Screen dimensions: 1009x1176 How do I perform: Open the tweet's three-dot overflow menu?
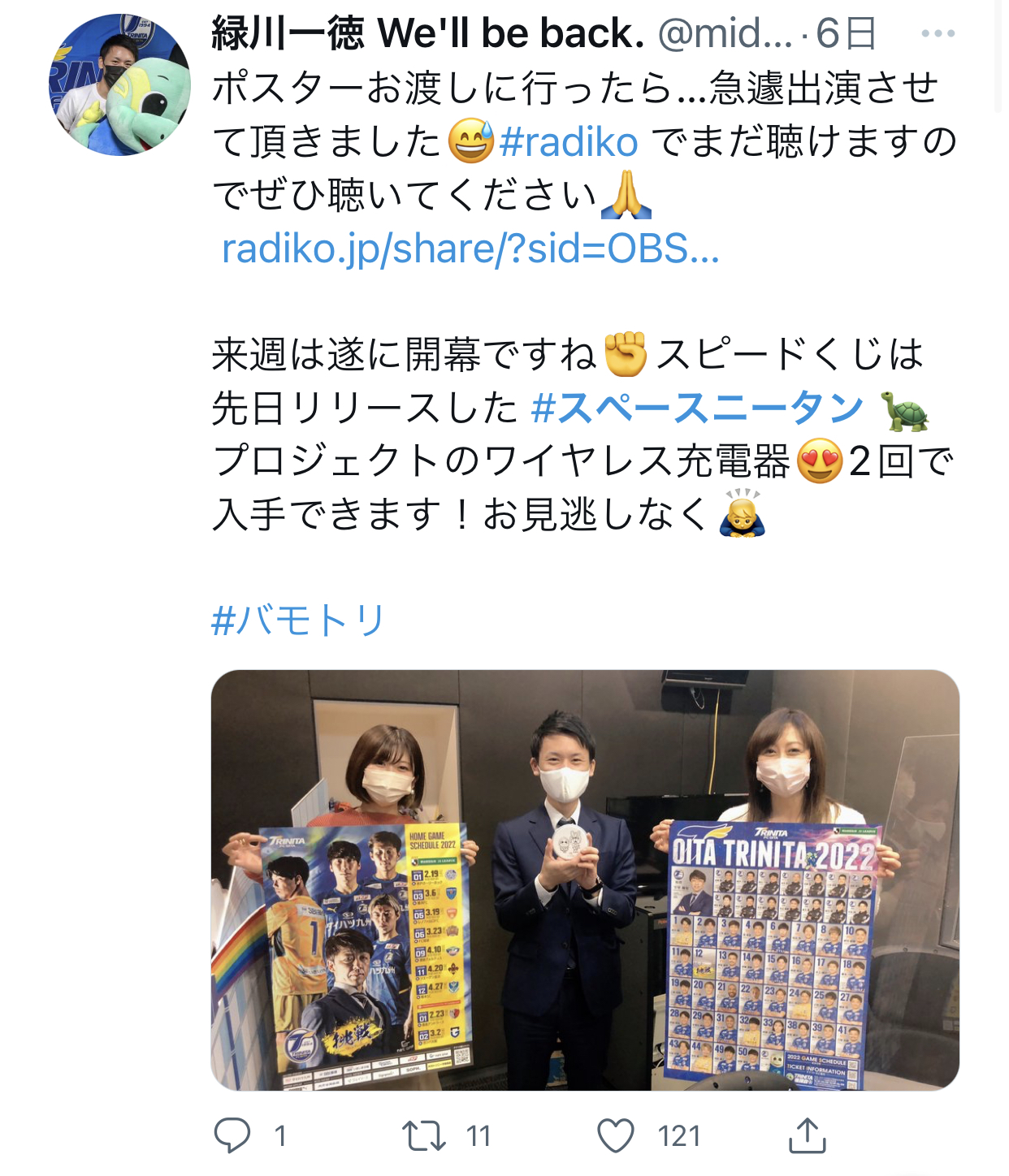[x=938, y=34]
